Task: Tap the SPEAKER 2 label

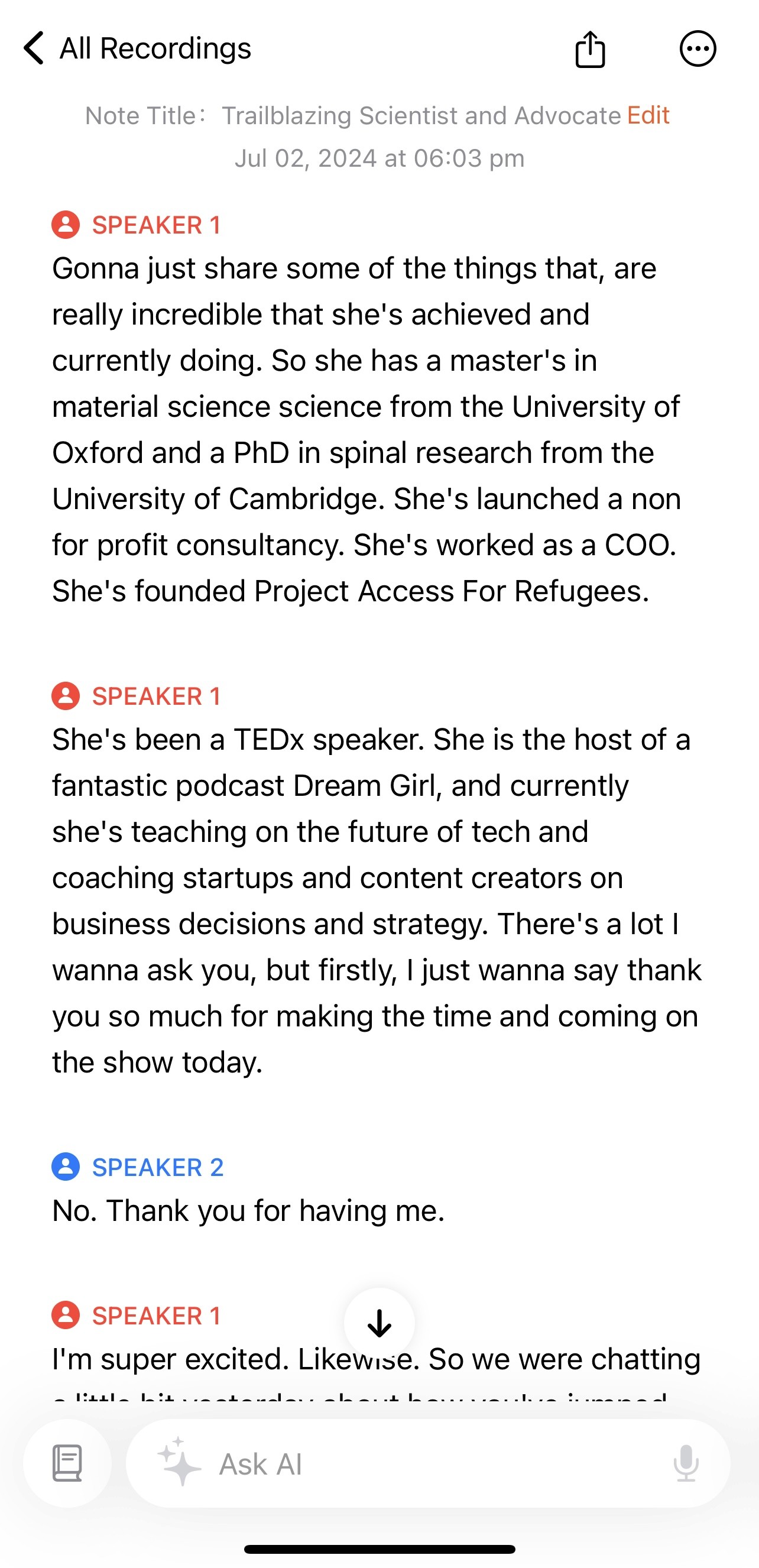Action: pos(158,1167)
